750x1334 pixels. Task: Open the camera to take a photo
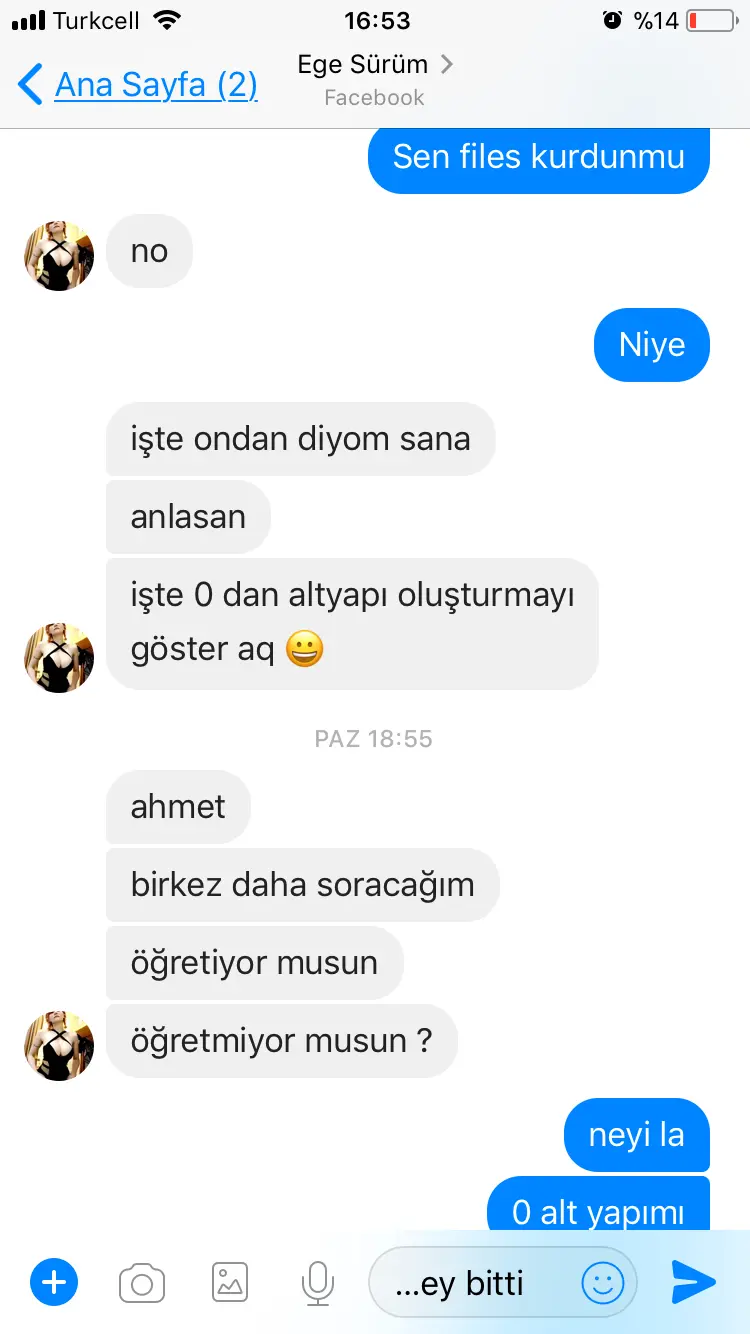tap(142, 1282)
